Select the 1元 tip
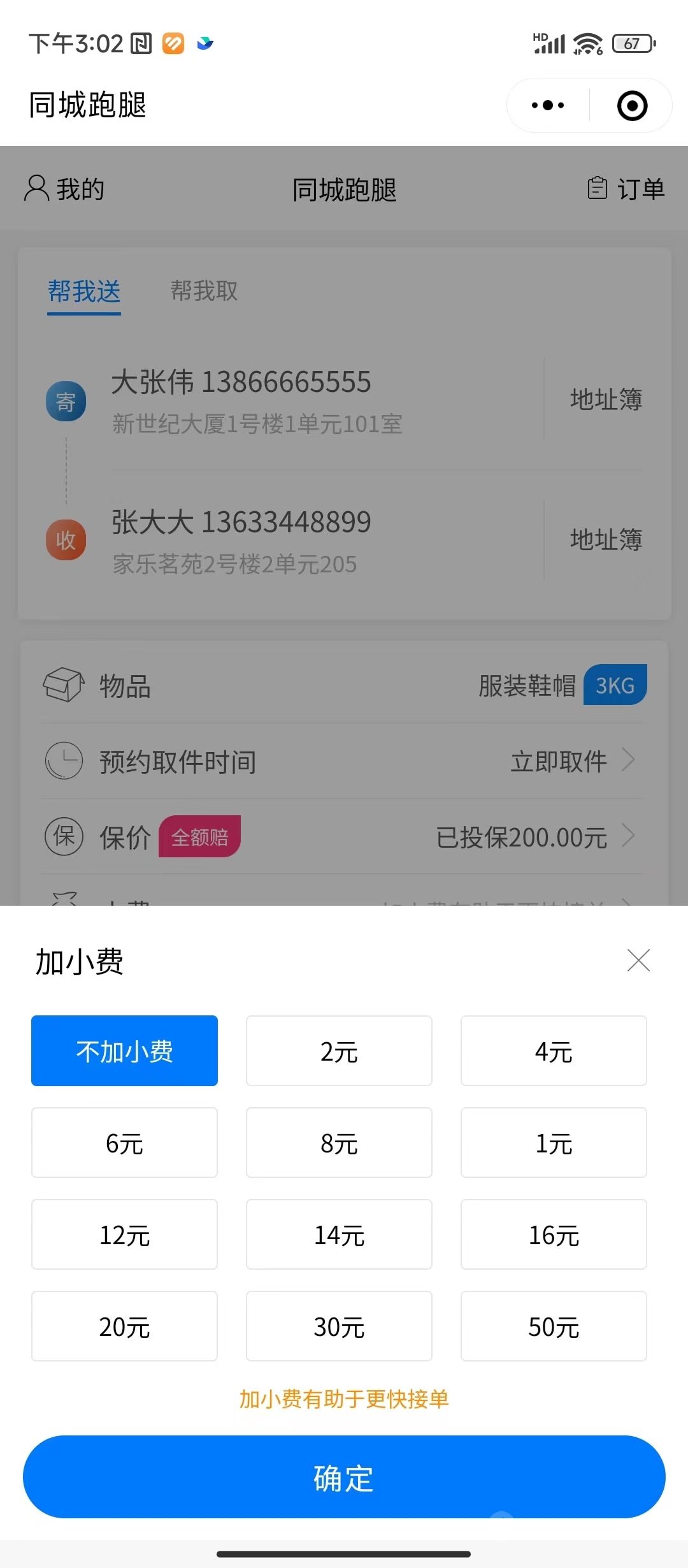Viewport: 688px width, 1568px height. point(554,1143)
